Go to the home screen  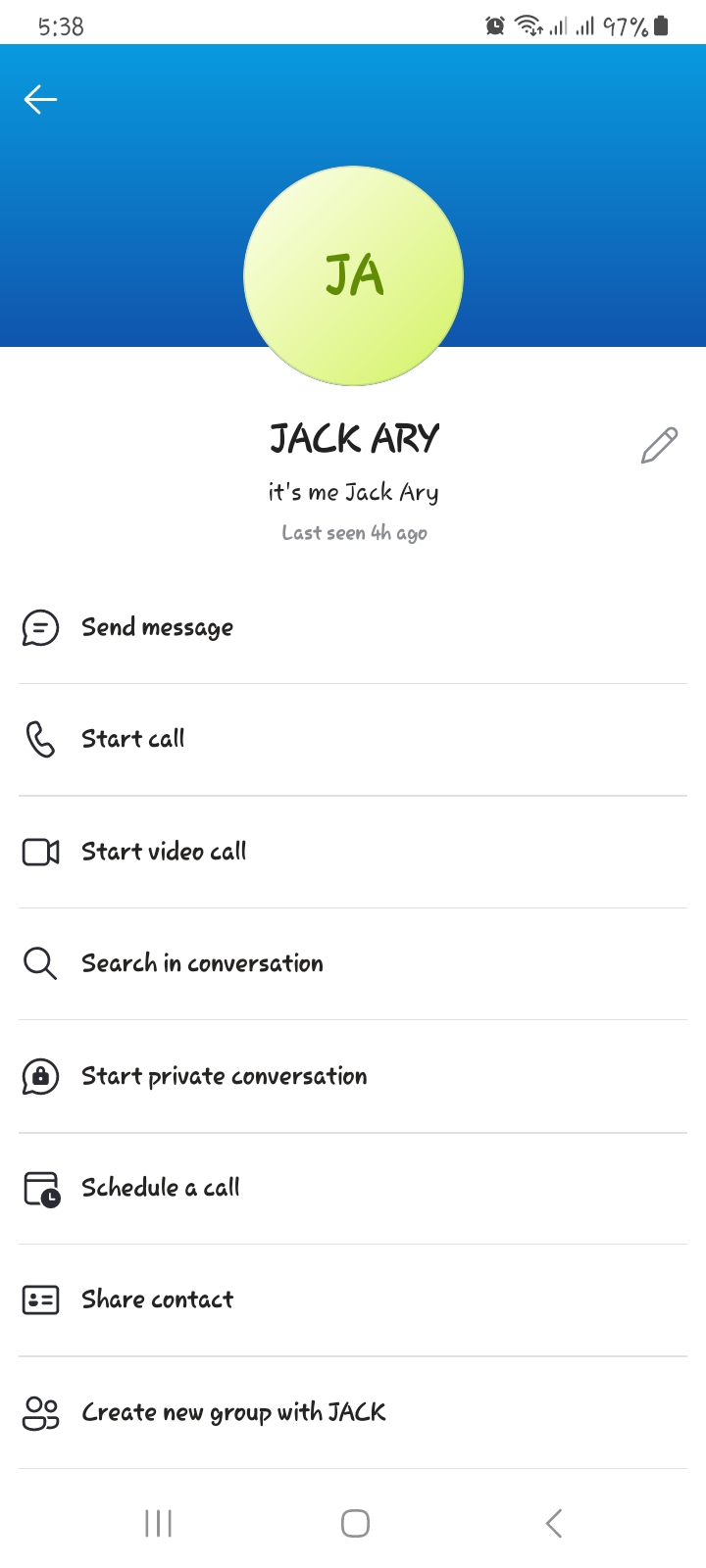[x=355, y=1523]
